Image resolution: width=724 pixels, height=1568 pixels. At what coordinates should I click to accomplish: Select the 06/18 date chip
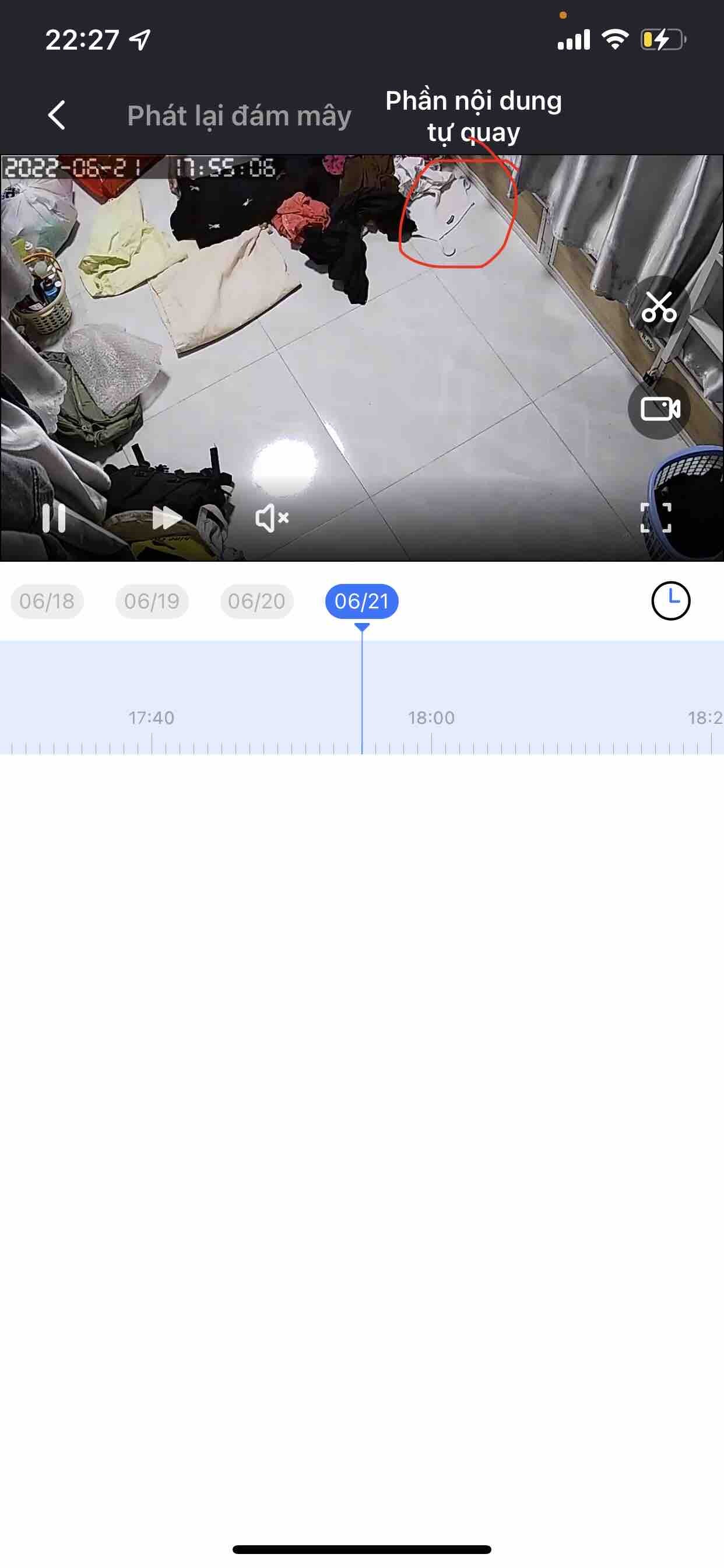[x=47, y=601]
